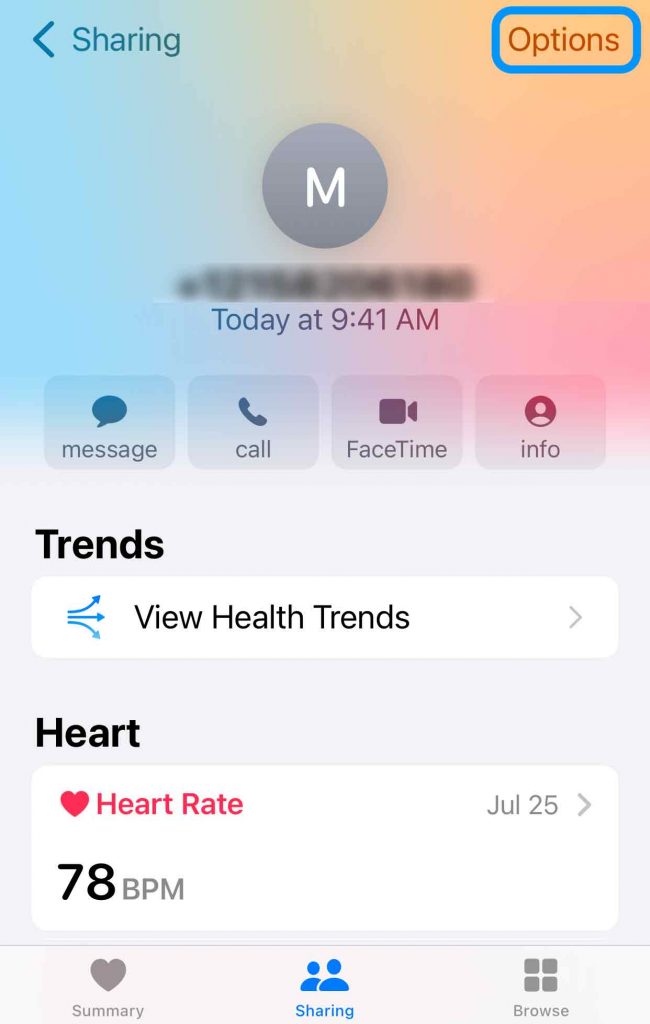Open contact info
Screen dimensions: 650x1024
tap(540, 424)
